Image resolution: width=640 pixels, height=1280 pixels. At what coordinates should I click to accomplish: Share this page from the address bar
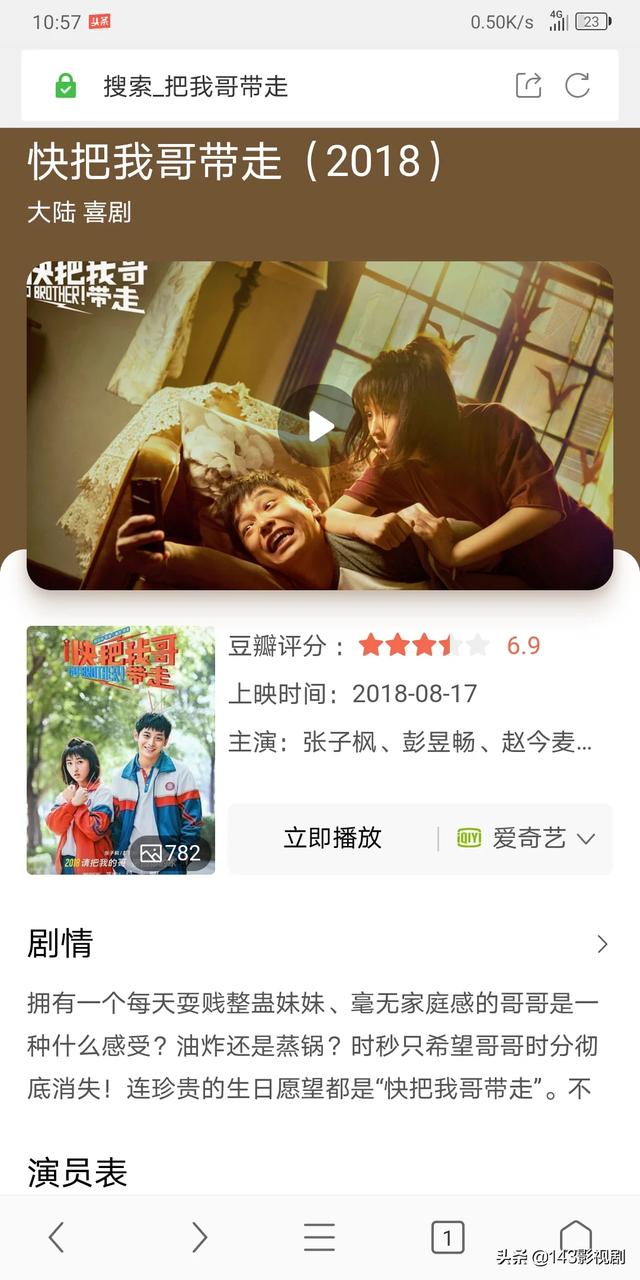click(528, 86)
